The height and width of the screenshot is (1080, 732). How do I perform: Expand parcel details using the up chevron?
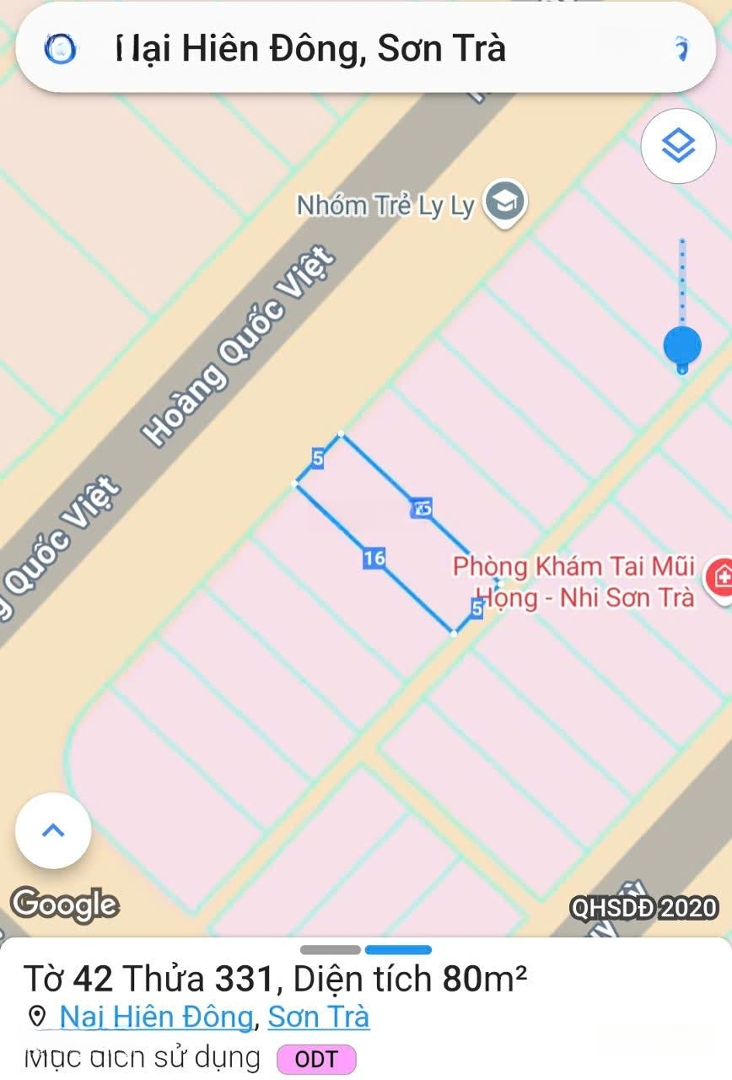tap(51, 830)
